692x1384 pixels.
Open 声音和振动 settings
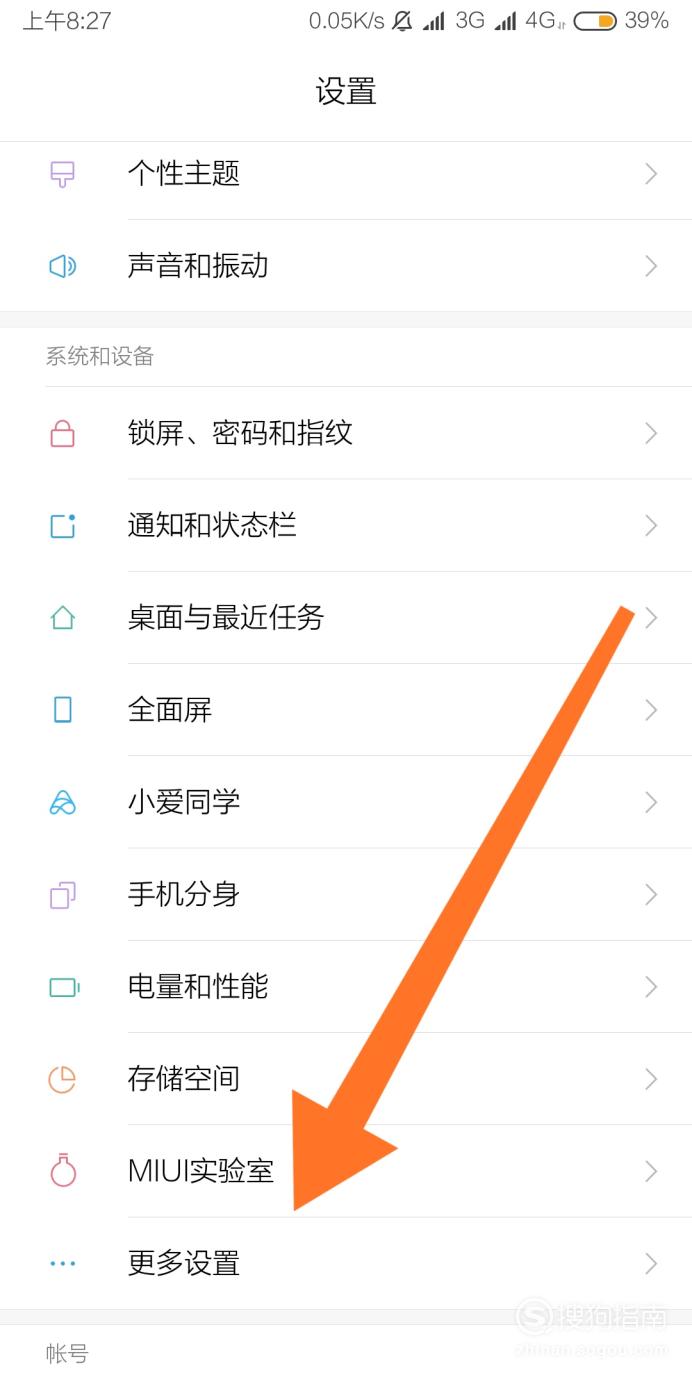[346, 266]
